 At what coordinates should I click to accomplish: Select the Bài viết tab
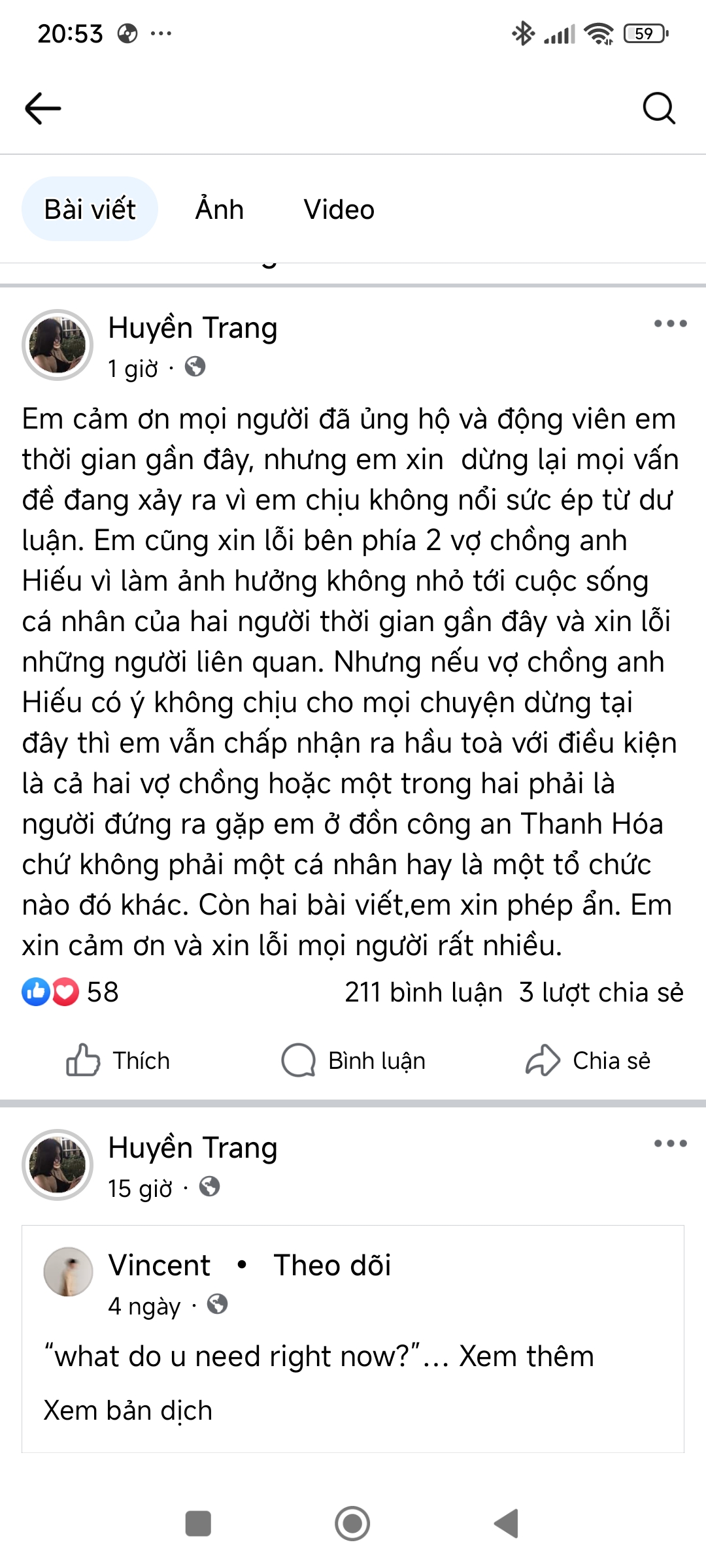pos(90,210)
